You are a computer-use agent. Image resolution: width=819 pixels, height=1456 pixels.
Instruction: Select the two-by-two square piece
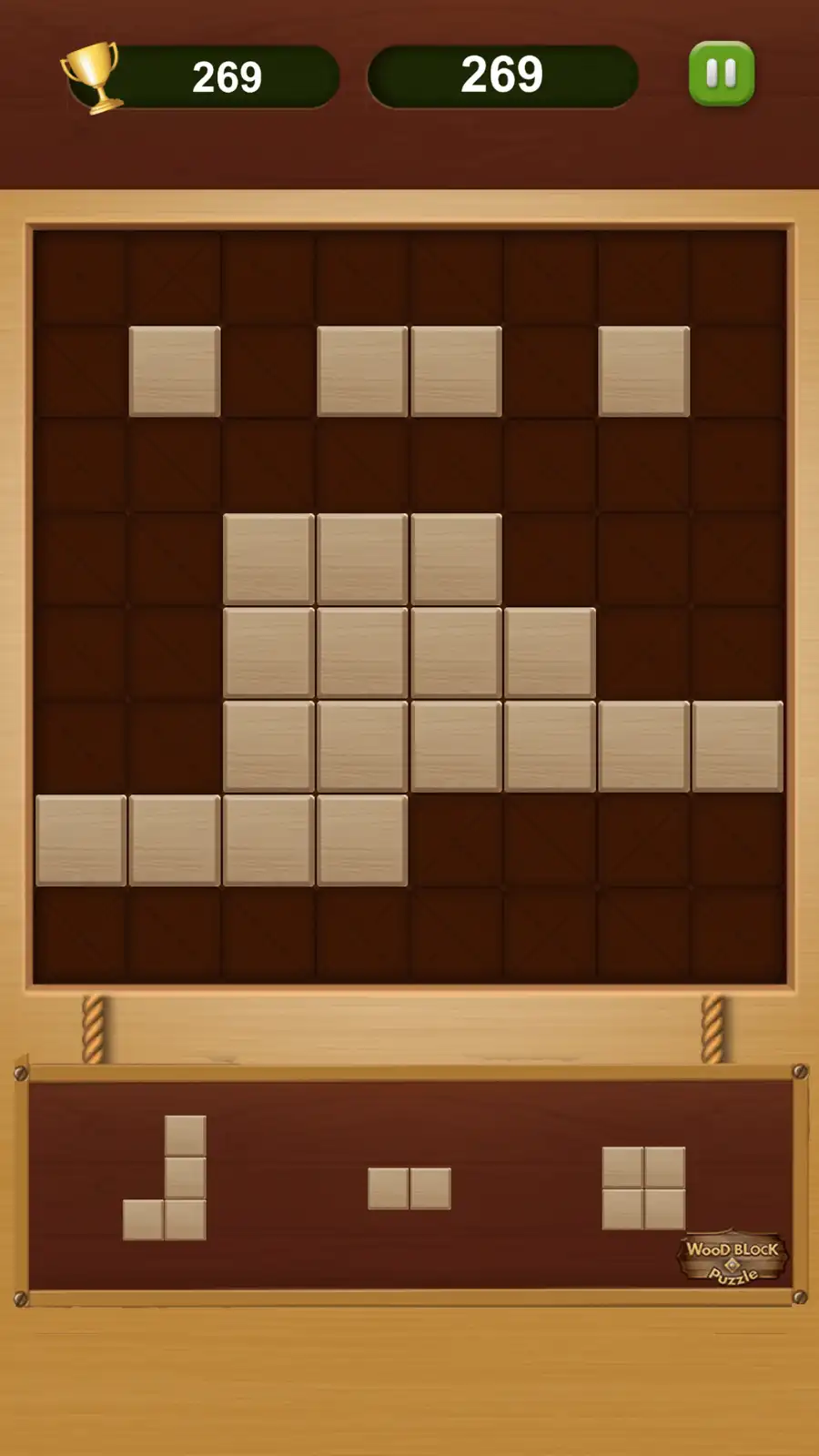[x=643, y=1188]
